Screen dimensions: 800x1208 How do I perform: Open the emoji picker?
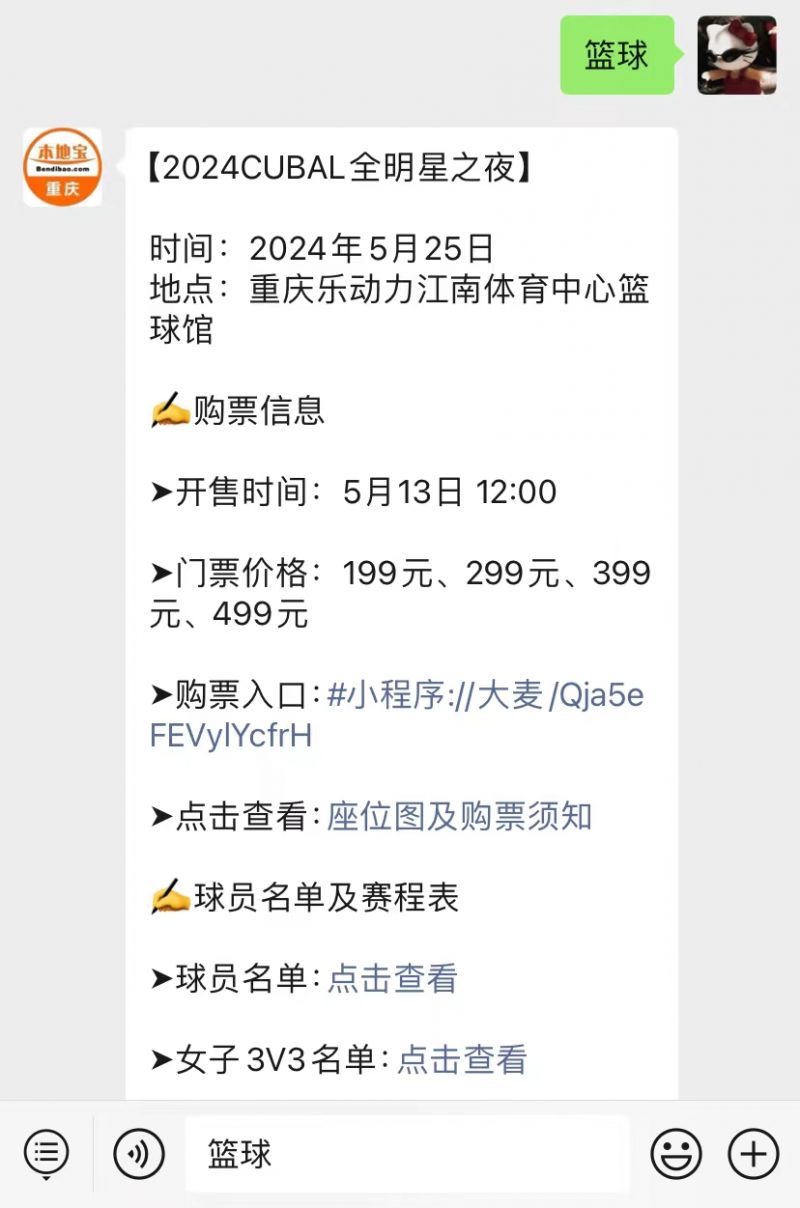coord(676,1155)
